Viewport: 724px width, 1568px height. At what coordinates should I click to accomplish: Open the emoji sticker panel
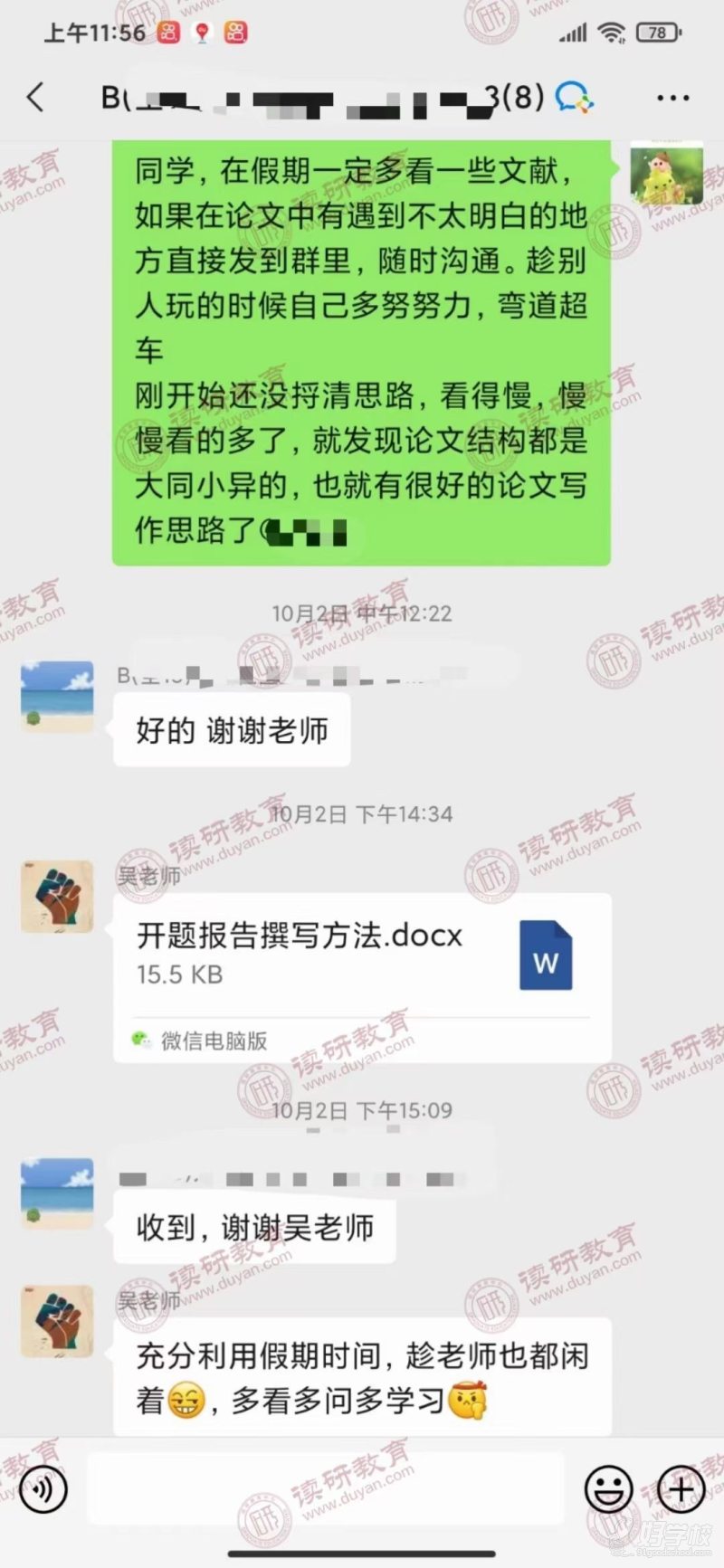point(608,1488)
